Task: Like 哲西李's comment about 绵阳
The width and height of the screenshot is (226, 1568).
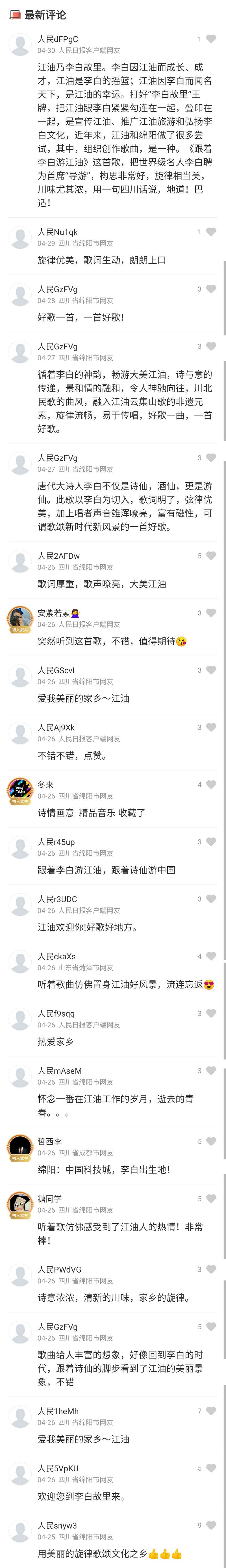Action: (211, 1141)
